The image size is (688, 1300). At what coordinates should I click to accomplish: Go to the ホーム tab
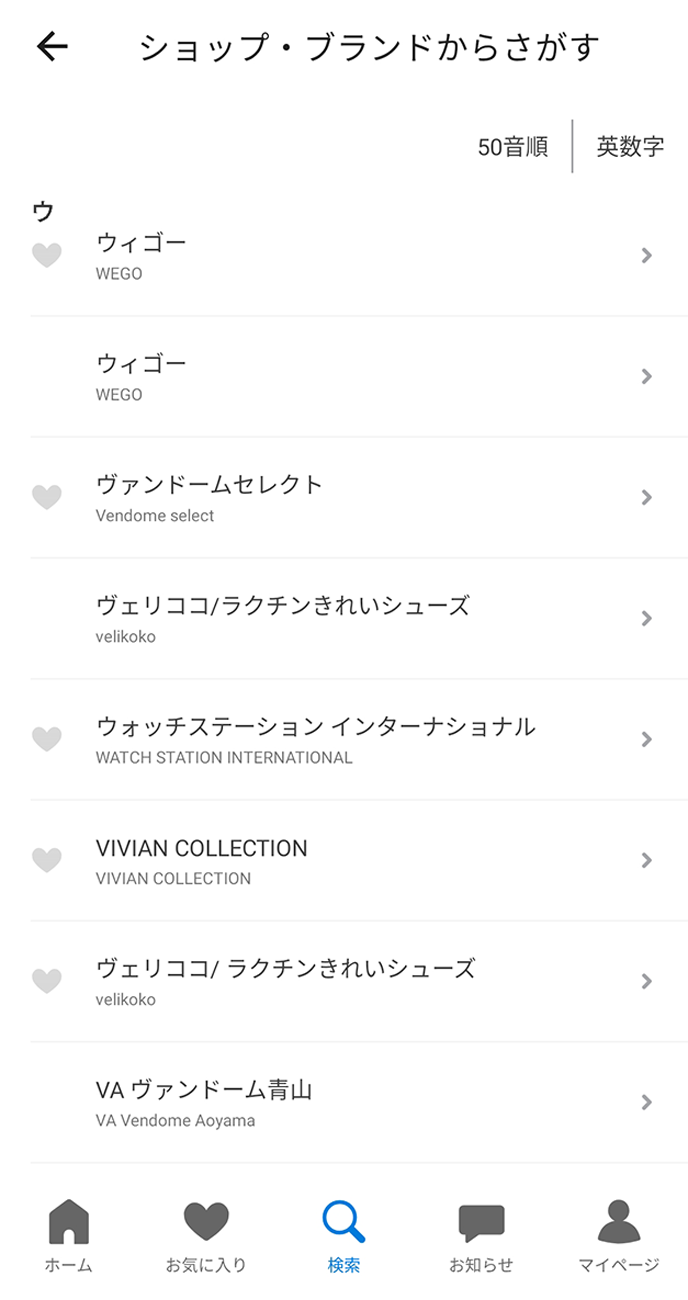coord(68,1236)
